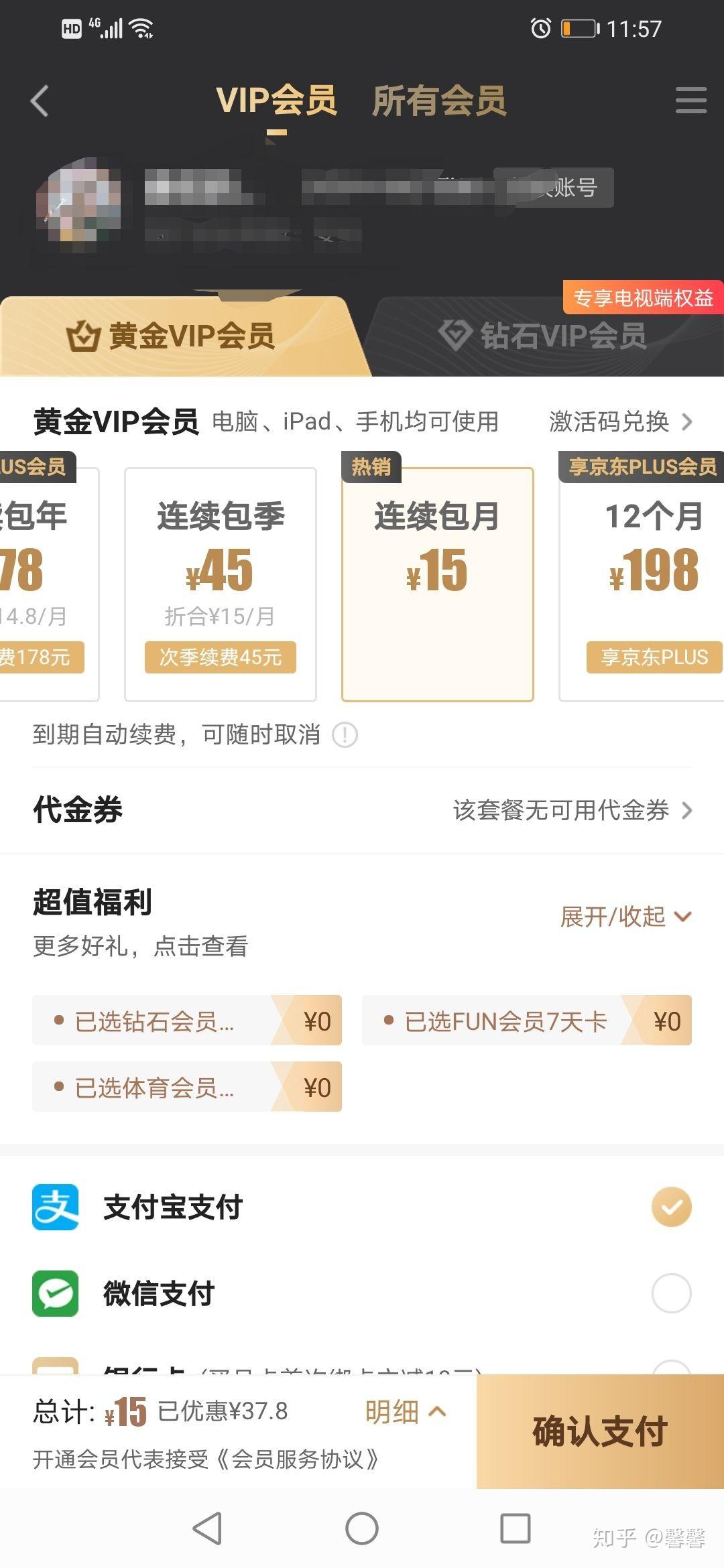Select the 连续包月 ¥15 plan
This screenshot has width=724, height=1568.
click(437, 584)
